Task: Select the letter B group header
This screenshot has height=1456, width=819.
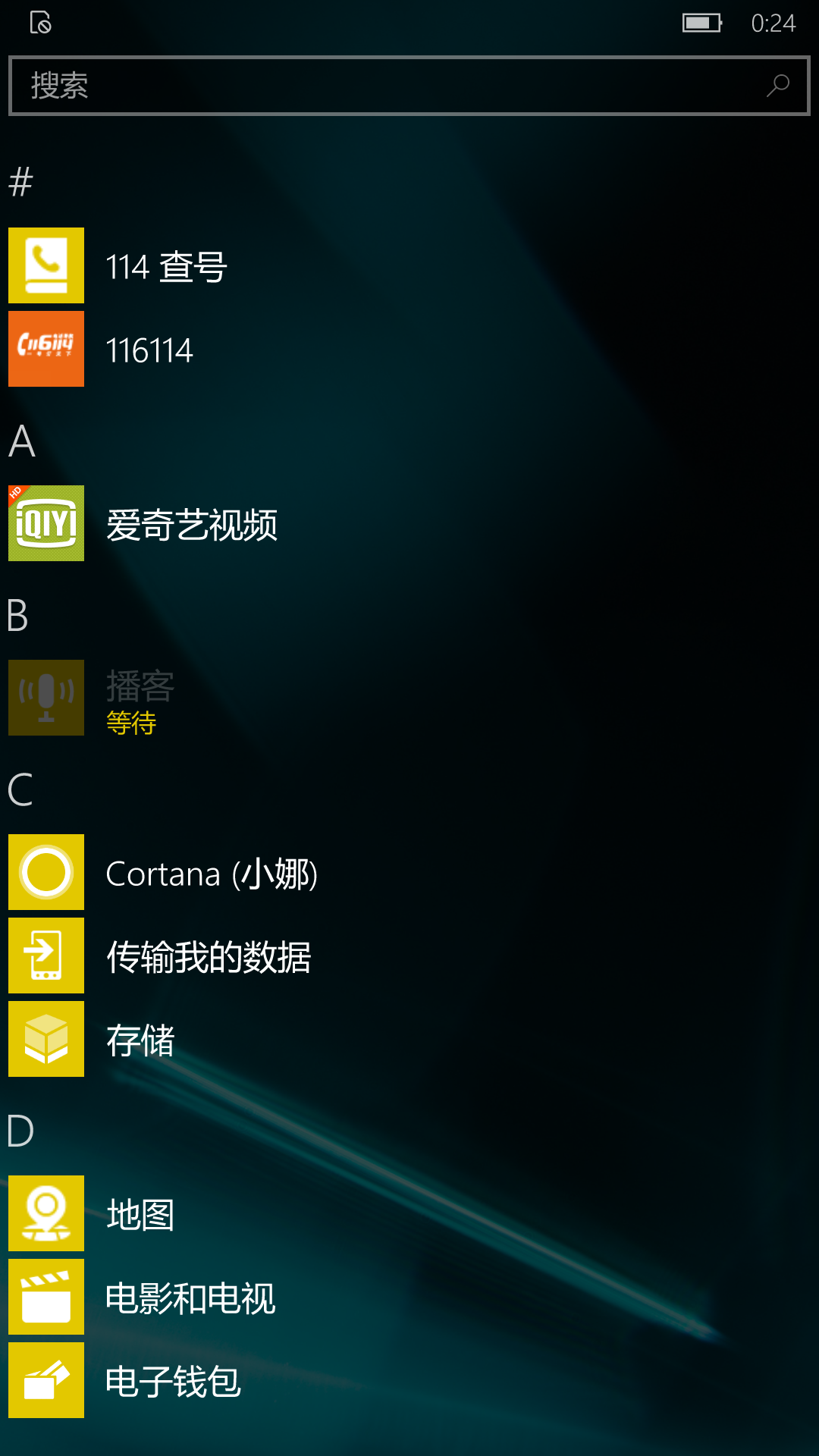Action: (x=18, y=615)
